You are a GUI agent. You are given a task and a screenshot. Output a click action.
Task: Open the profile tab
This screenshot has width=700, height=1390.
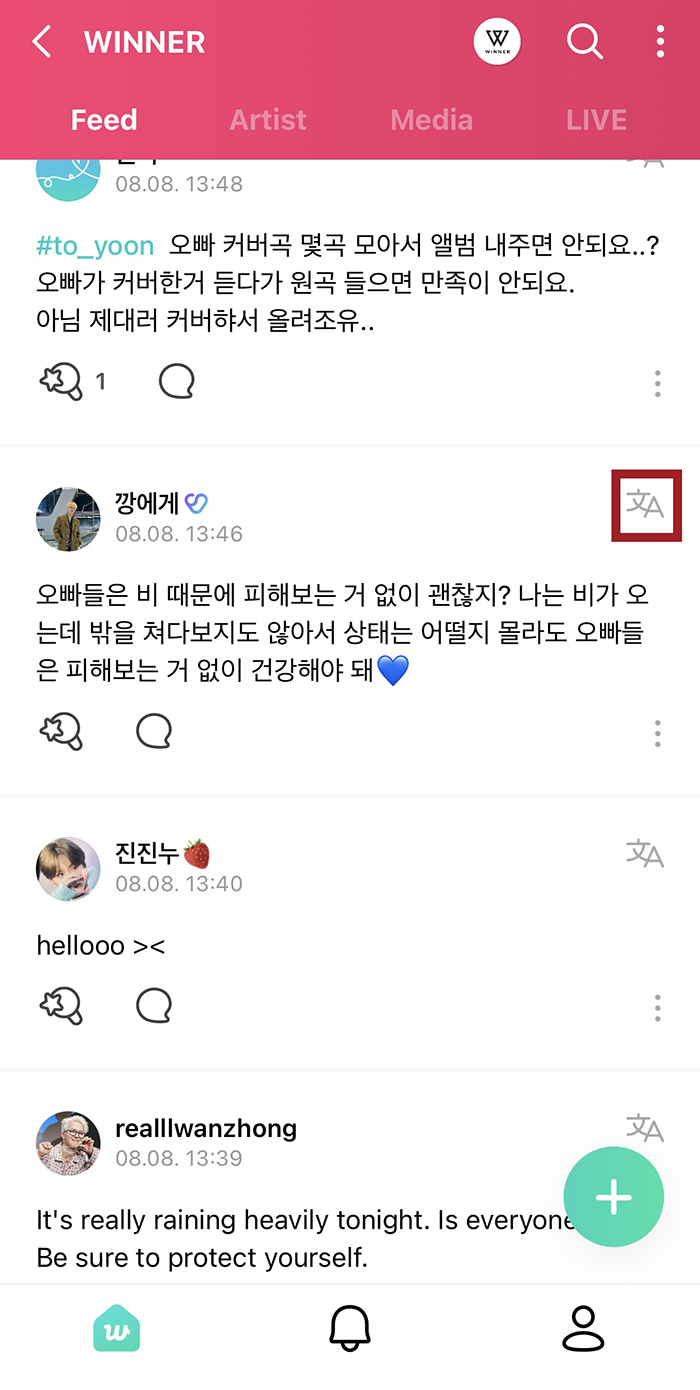pyautogui.click(x=583, y=1328)
